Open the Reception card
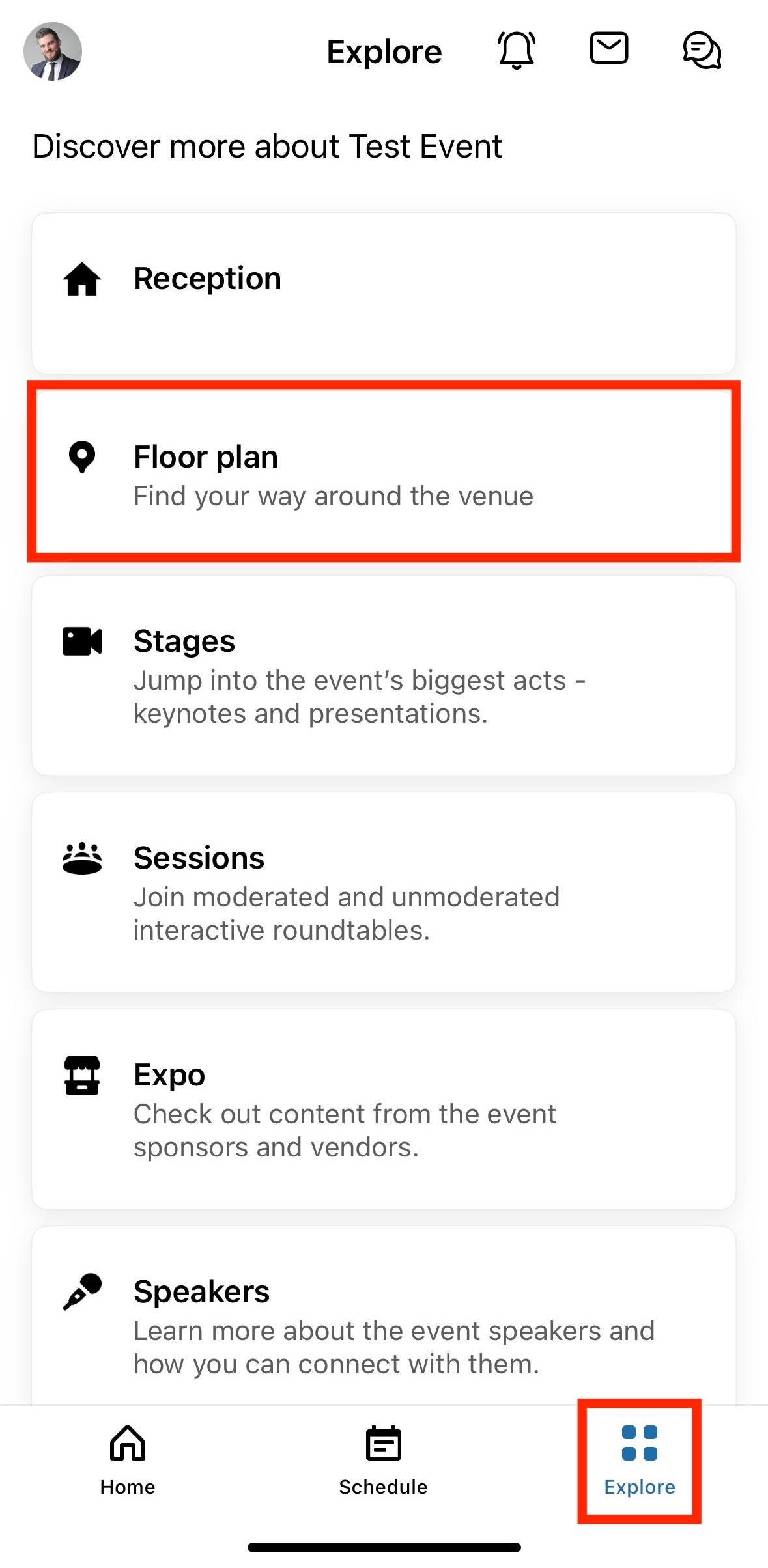The width and height of the screenshot is (768, 1568). pyautogui.click(x=384, y=294)
